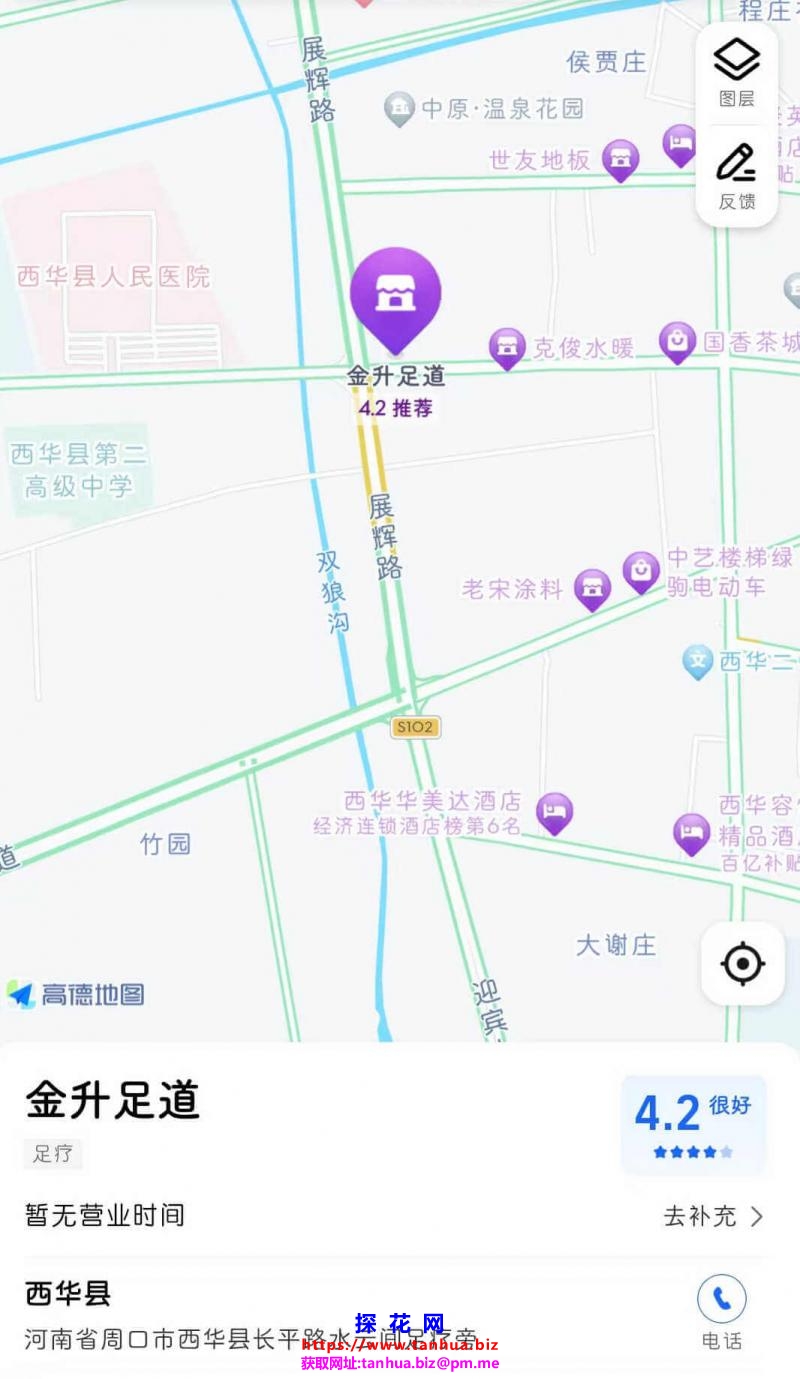800x1379 pixels.
Task: Tap the 反馈 feedback button
Action: pyautogui.click(x=736, y=175)
